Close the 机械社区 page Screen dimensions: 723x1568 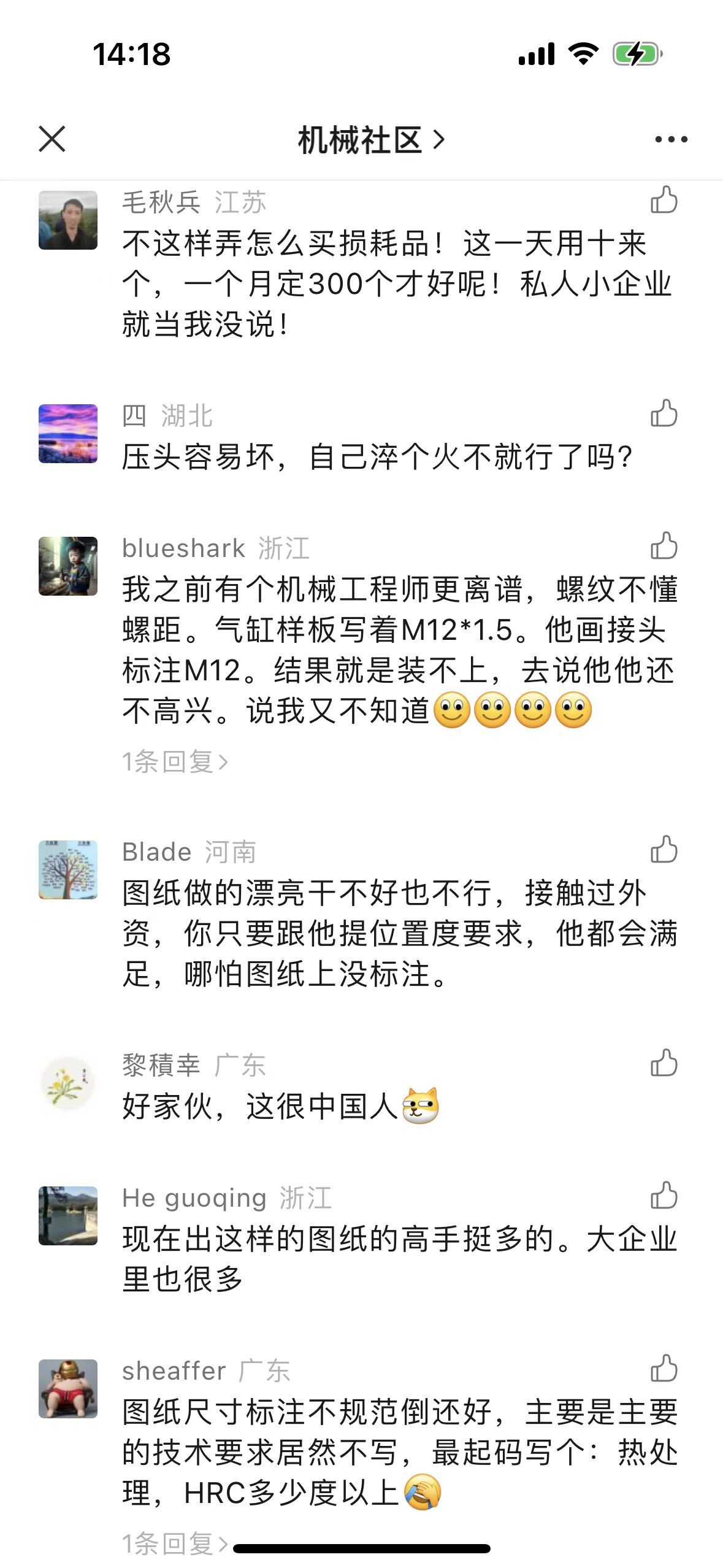point(52,139)
